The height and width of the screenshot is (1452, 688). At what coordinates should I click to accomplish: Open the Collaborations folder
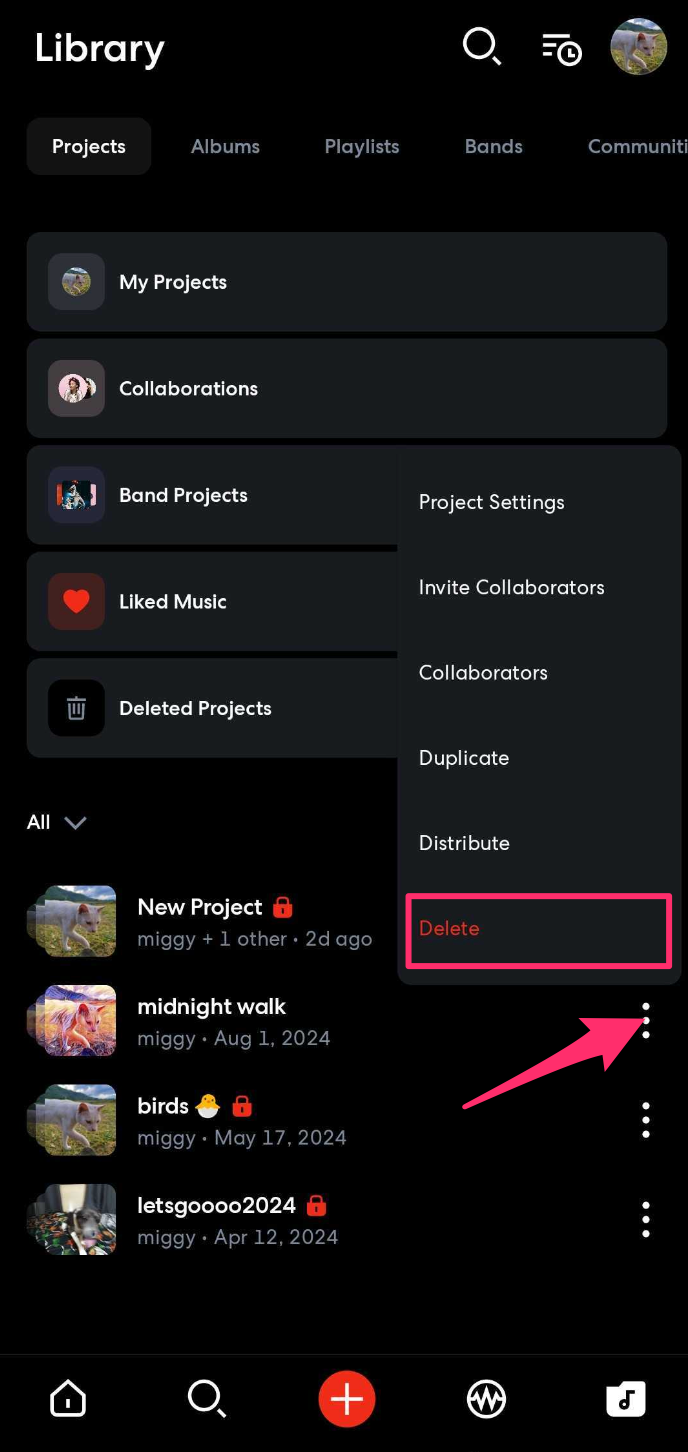coord(347,388)
